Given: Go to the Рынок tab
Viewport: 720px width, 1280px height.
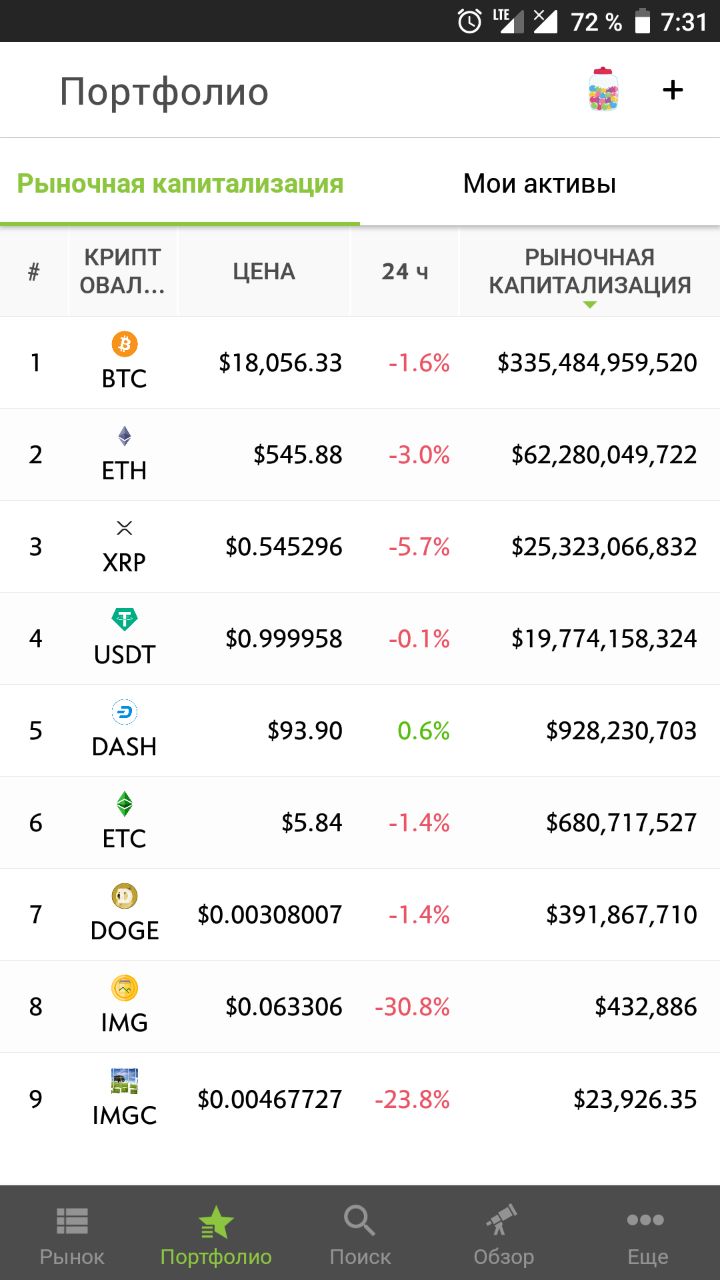Looking at the screenshot, I should click(x=72, y=1235).
